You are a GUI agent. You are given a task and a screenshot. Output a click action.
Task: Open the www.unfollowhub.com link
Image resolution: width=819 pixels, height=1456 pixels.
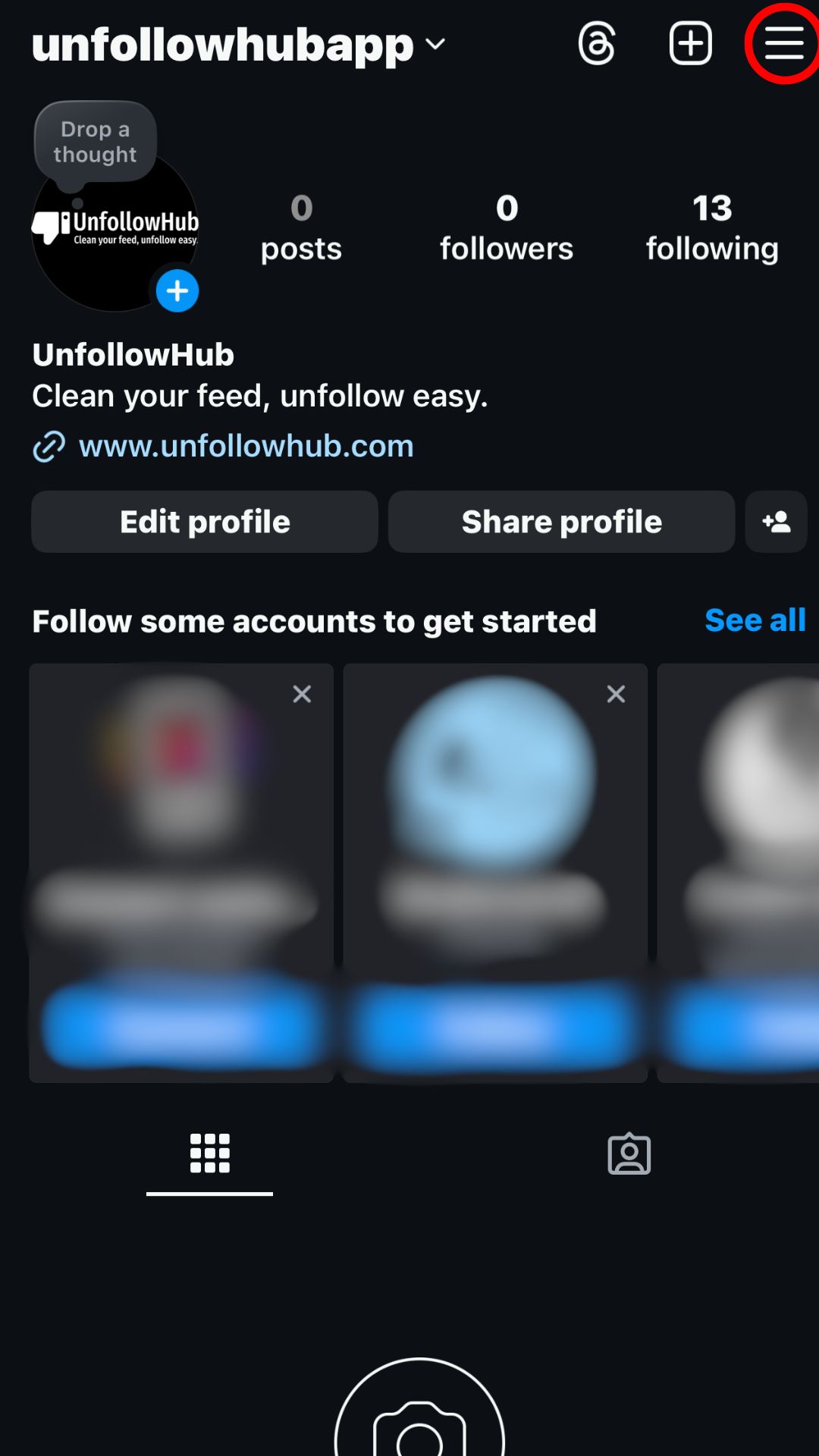coord(246,446)
